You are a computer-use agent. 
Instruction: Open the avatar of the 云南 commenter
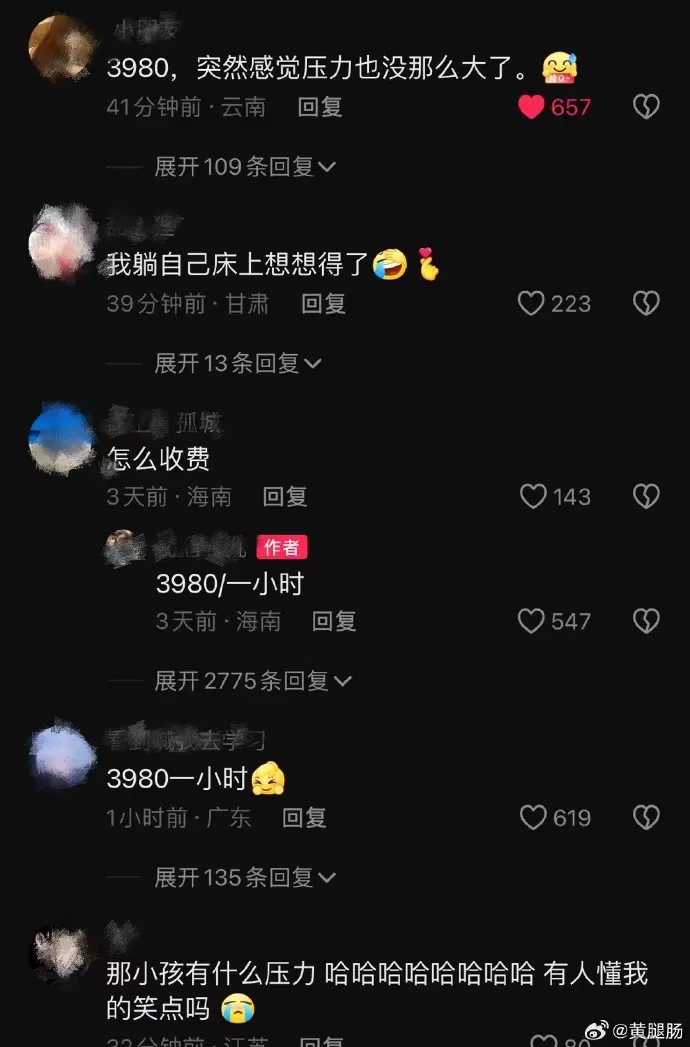[62, 47]
